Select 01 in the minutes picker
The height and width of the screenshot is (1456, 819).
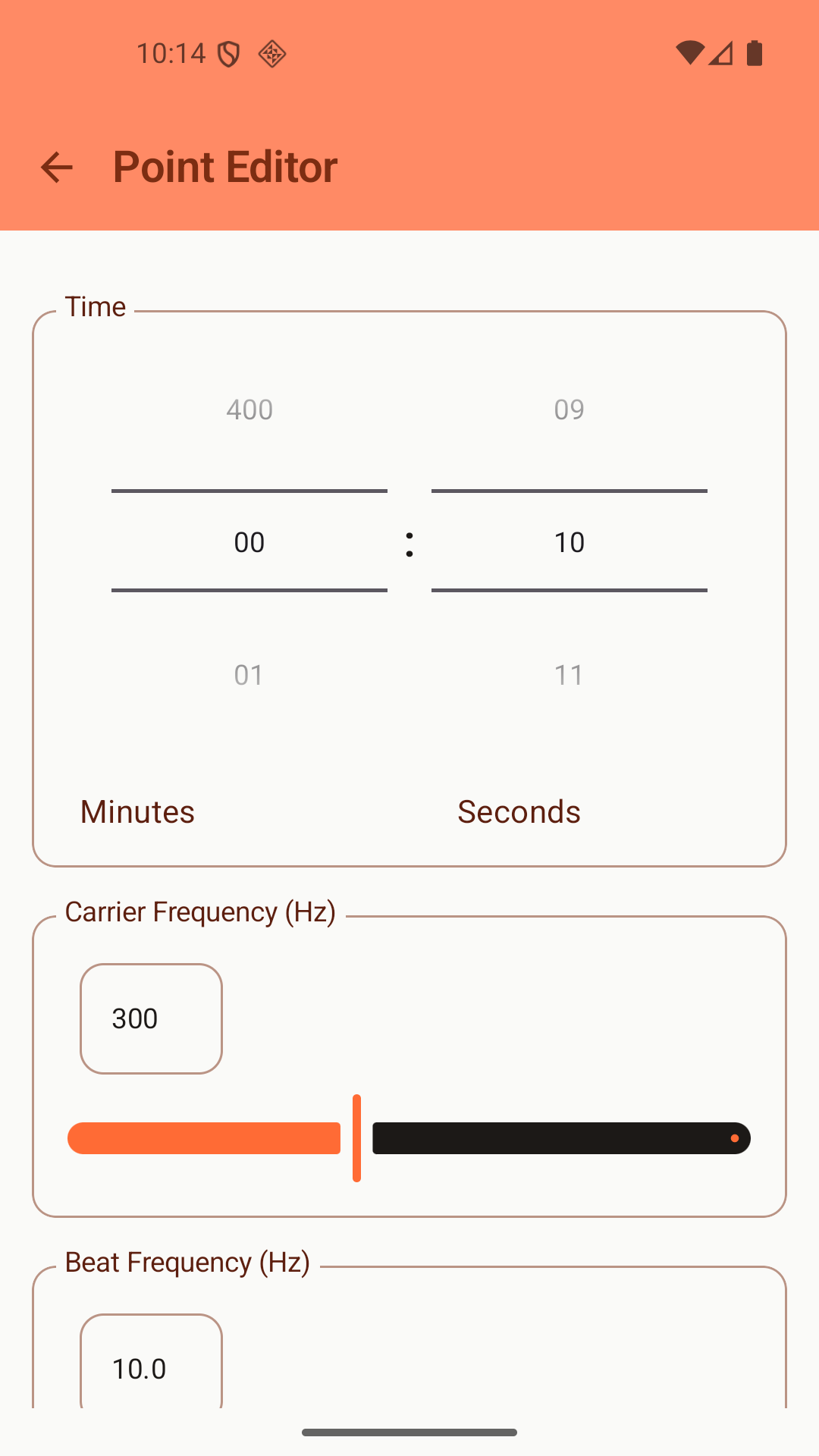[x=249, y=675]
